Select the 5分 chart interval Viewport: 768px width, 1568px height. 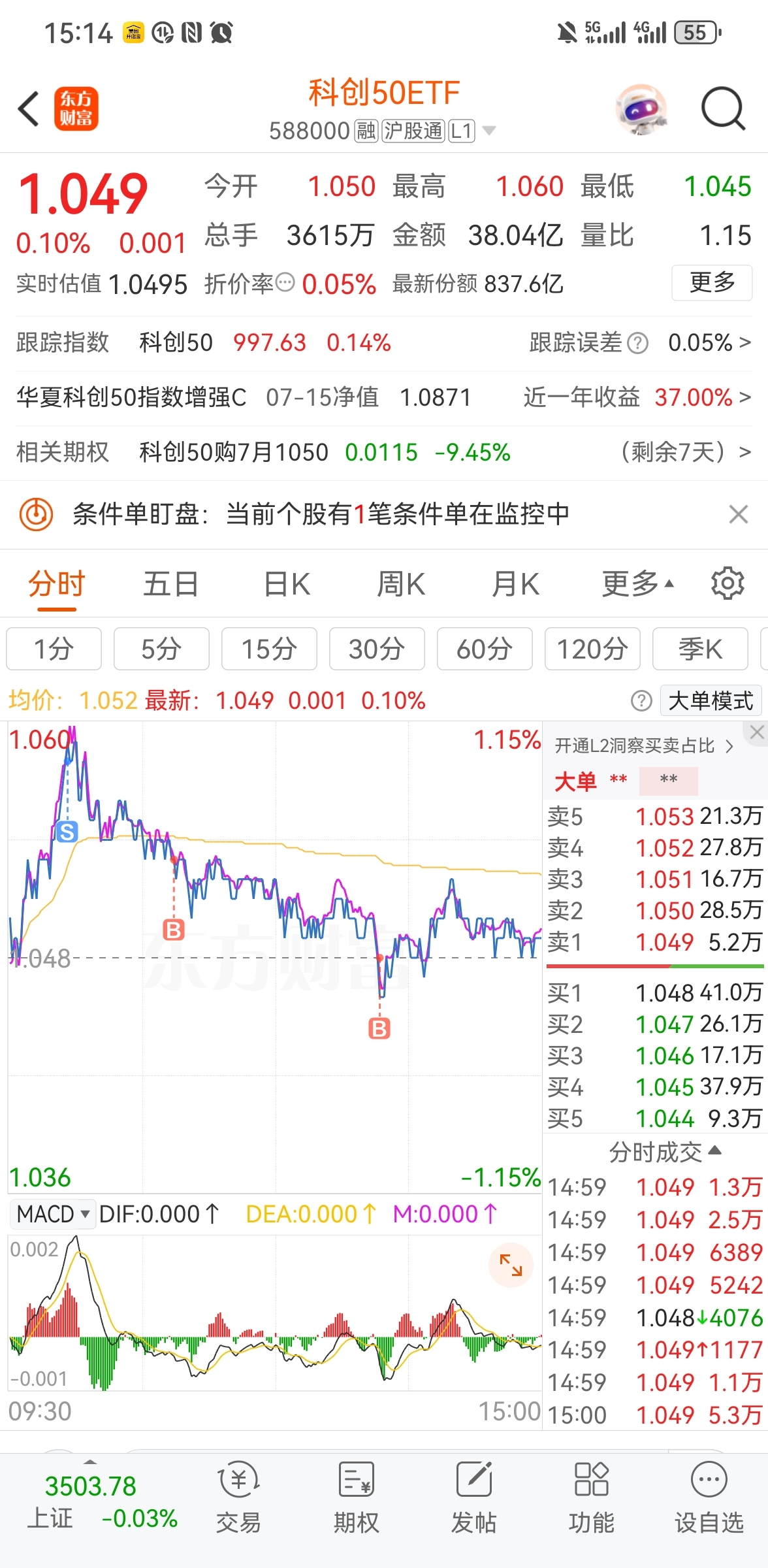click(161, 648)
